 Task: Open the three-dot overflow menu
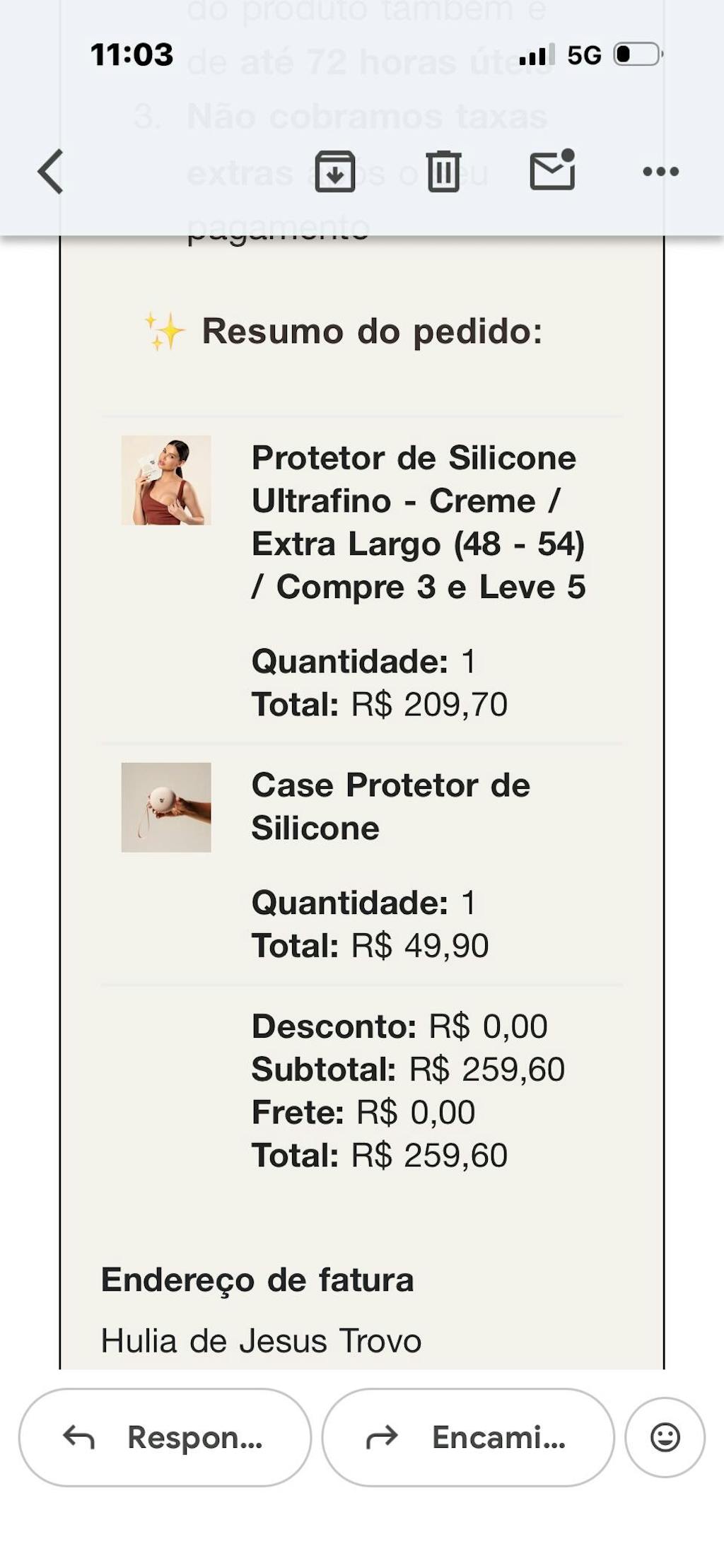[660, 171]
